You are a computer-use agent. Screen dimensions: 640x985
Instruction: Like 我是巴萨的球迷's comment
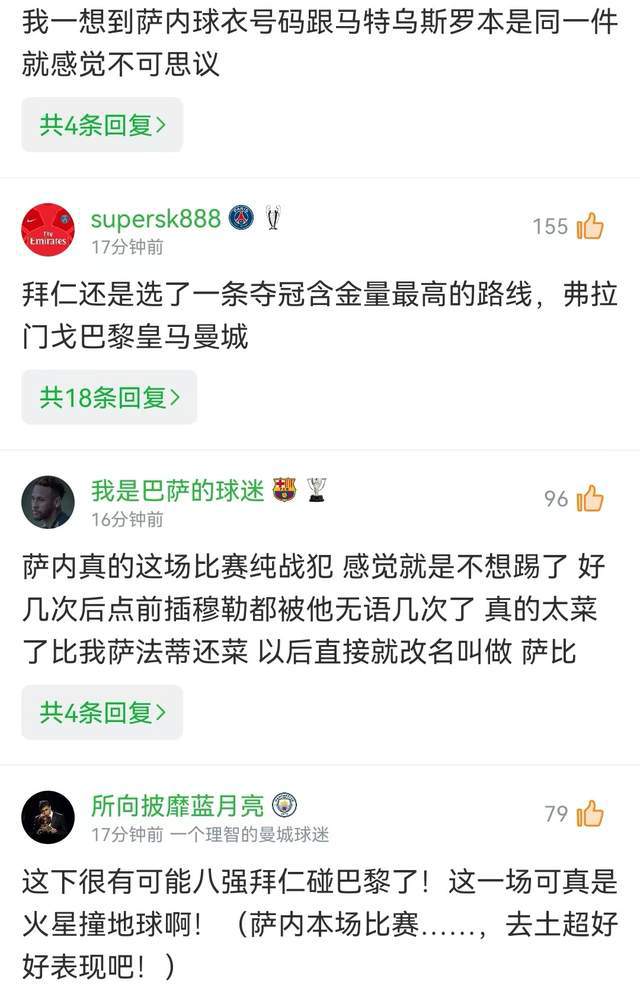click(x=590, y=498)
